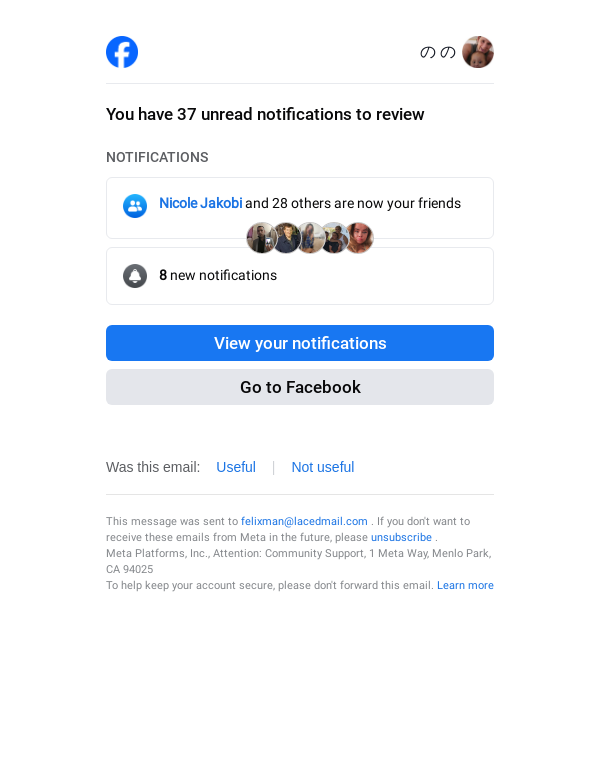Screen dimensions: 600x768
Task: Open the Facebook logo link
Action: (x=122, y=52)
